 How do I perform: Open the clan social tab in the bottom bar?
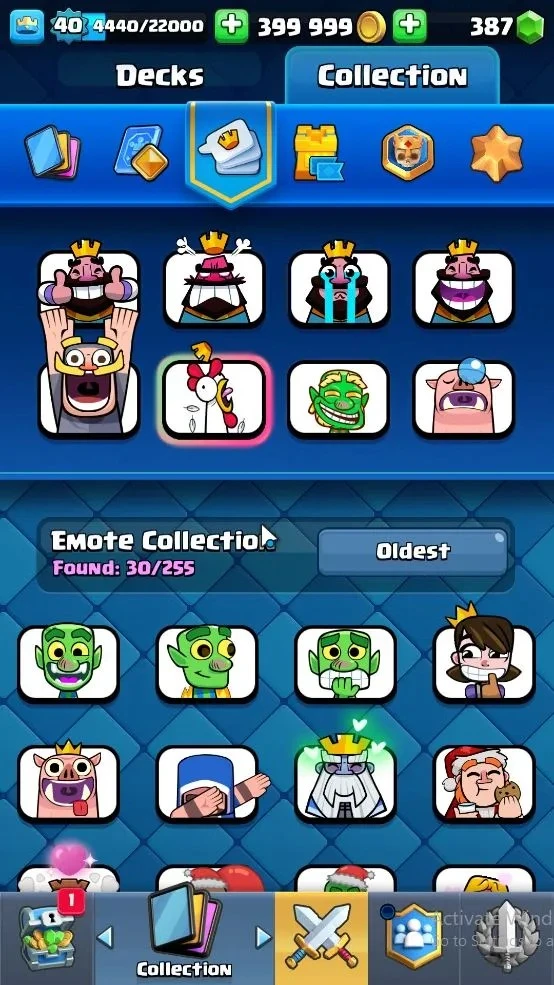click(413, 937)
